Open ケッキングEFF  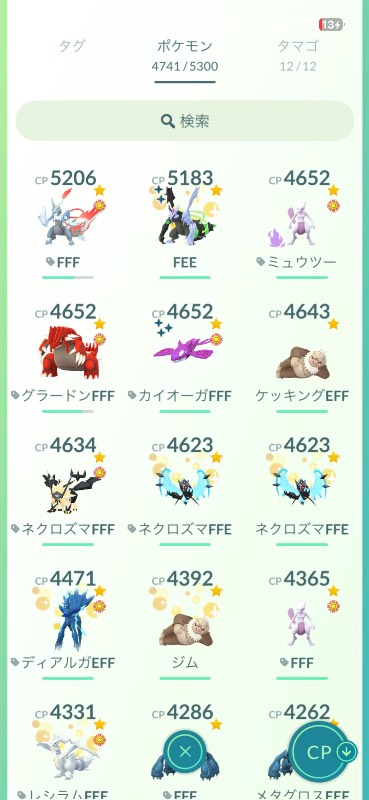click(302, 357)
